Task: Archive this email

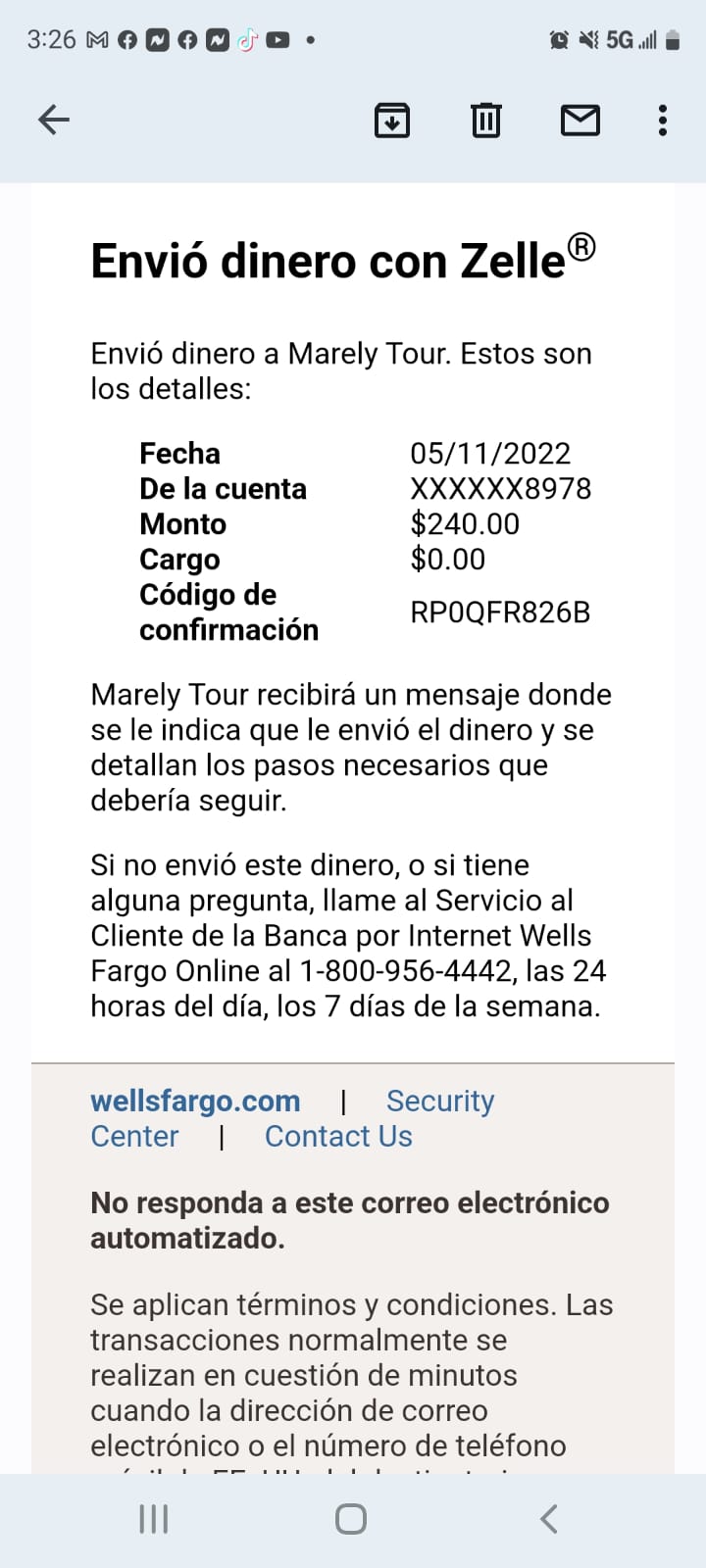Action: click(x=392, y=120)
